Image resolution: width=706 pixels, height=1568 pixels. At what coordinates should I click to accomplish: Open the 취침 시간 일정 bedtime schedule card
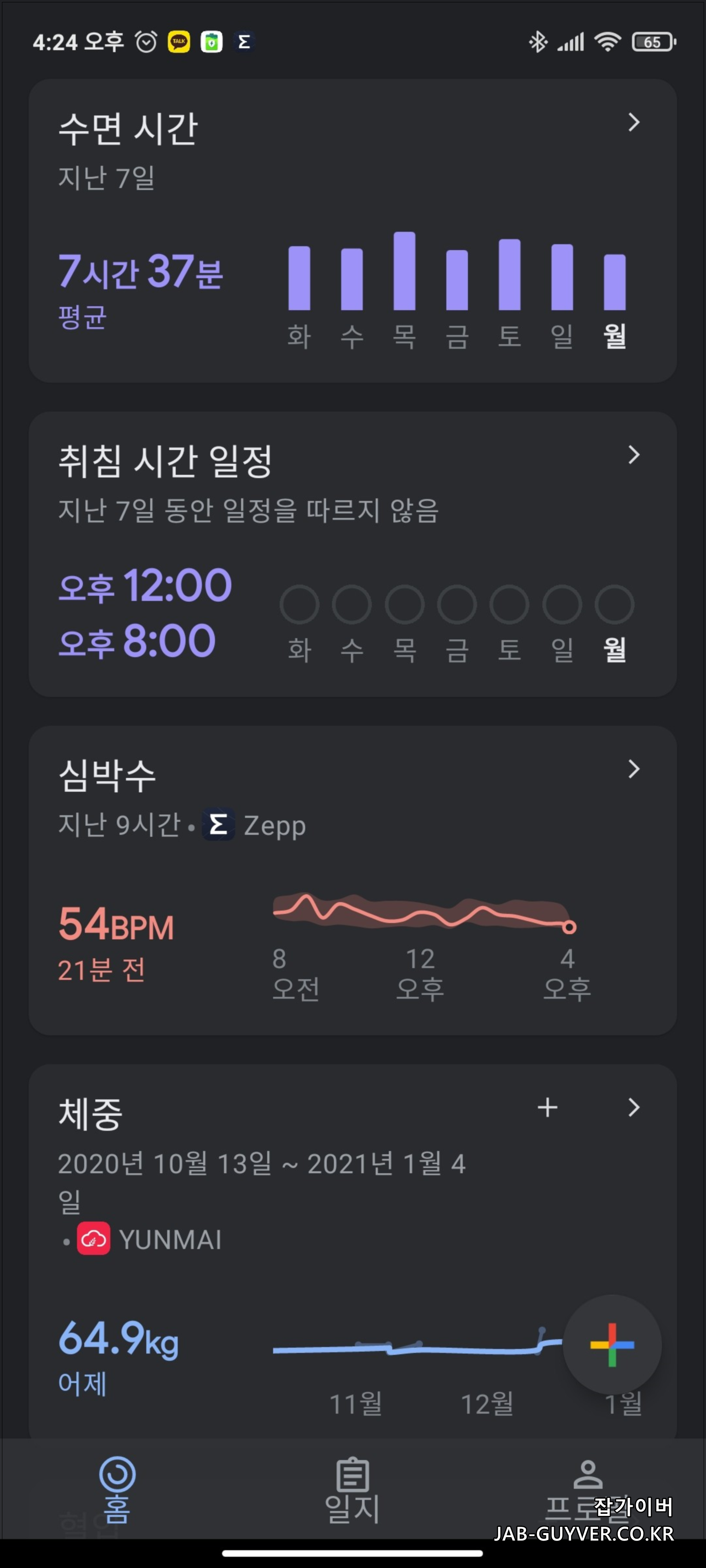point(353,554)
